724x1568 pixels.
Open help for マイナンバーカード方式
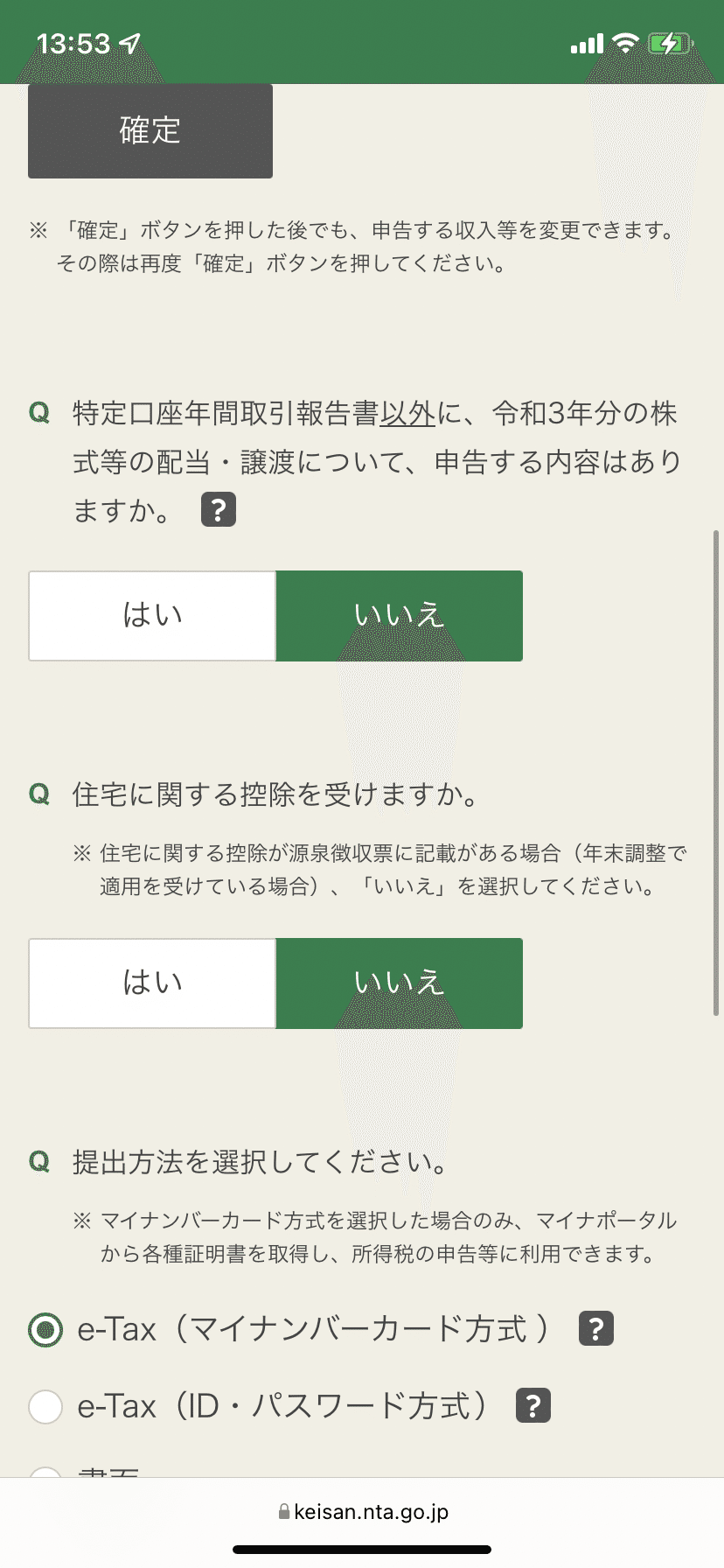(x=596, y=1328)
